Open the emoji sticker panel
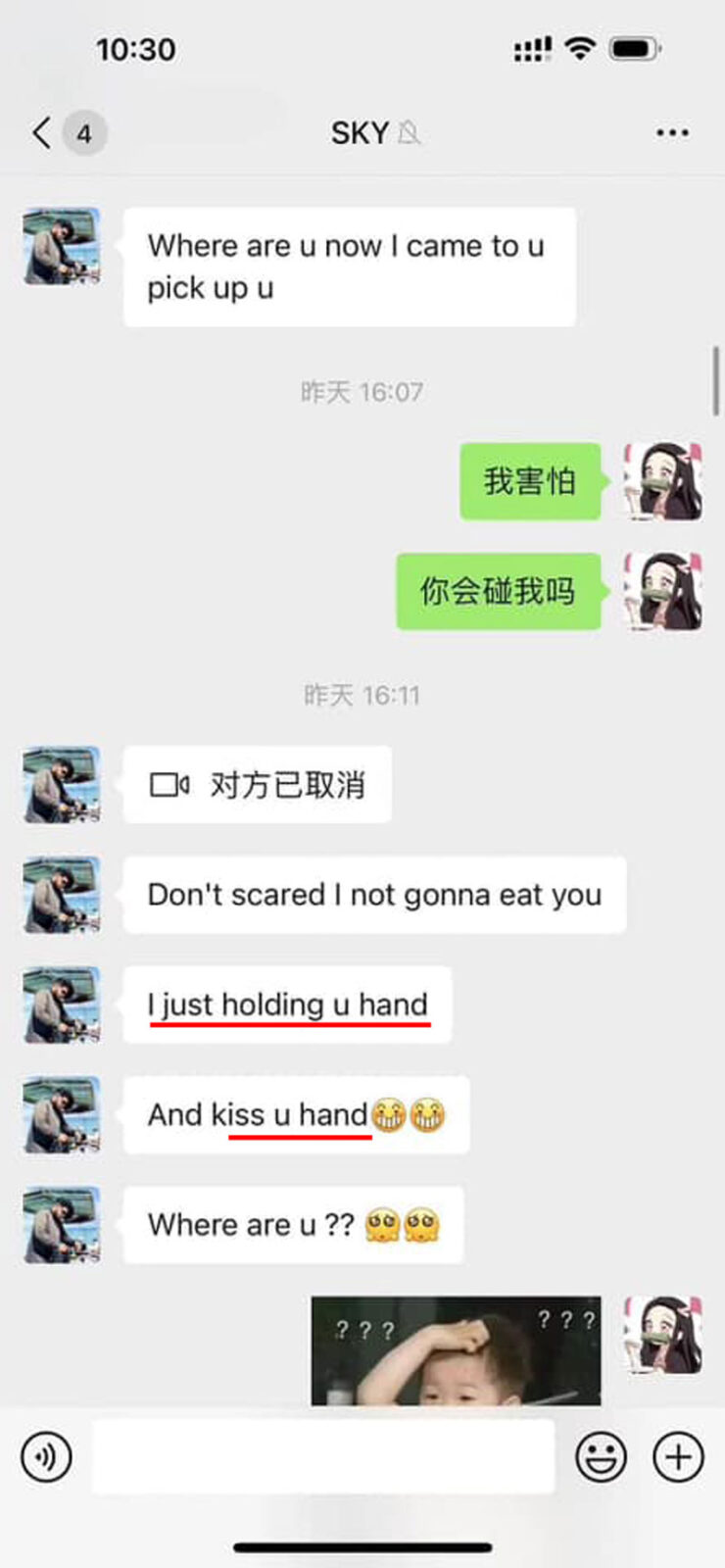Viewport: 725px width, 1568px height. [x=601, y=1456]
